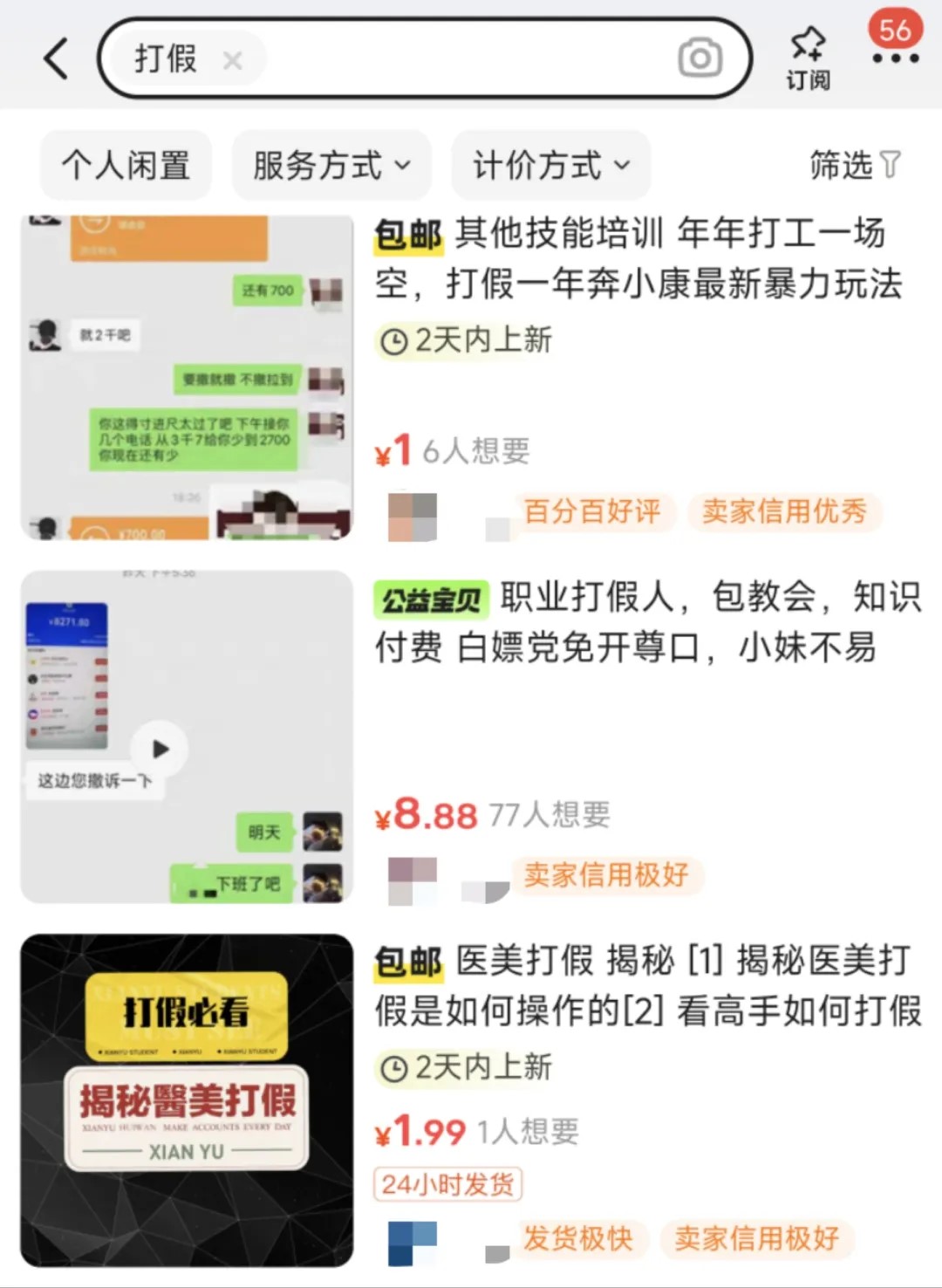The width and height of the screenshot is (942, 1288).
Task: Open the 其他技能培训 listing priced ¥1
Action: (637, 258)
